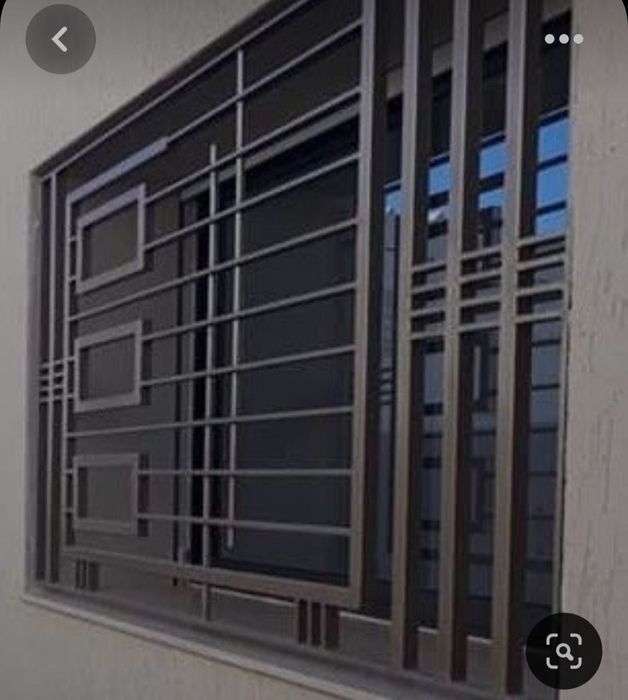This screenshot has width=628, height=700.
Task: Open the three-dot overflow menu
Action: (x=563, y=39)
